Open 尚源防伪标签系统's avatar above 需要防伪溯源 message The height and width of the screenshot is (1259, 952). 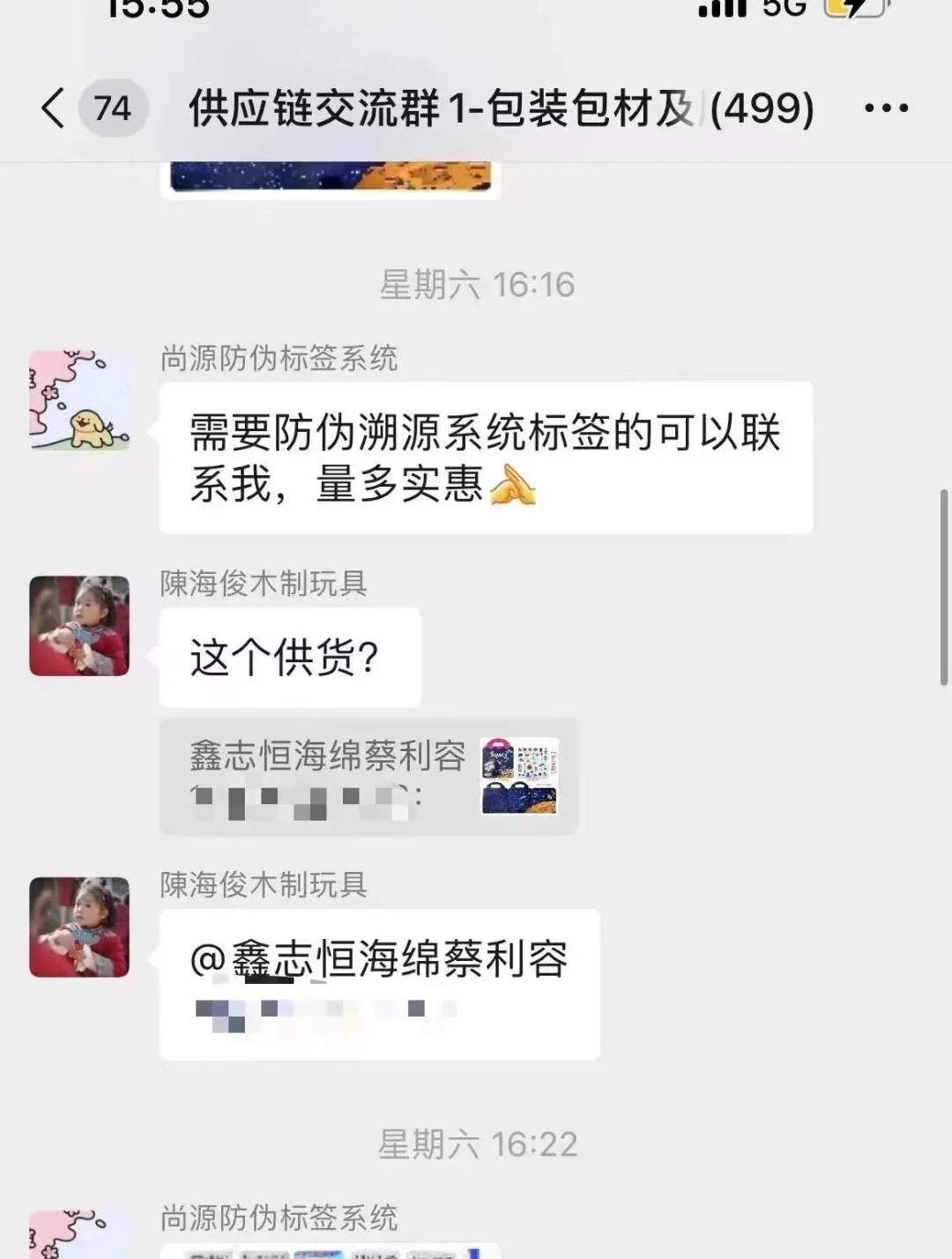pyautogui.click(x=79, y=400)
